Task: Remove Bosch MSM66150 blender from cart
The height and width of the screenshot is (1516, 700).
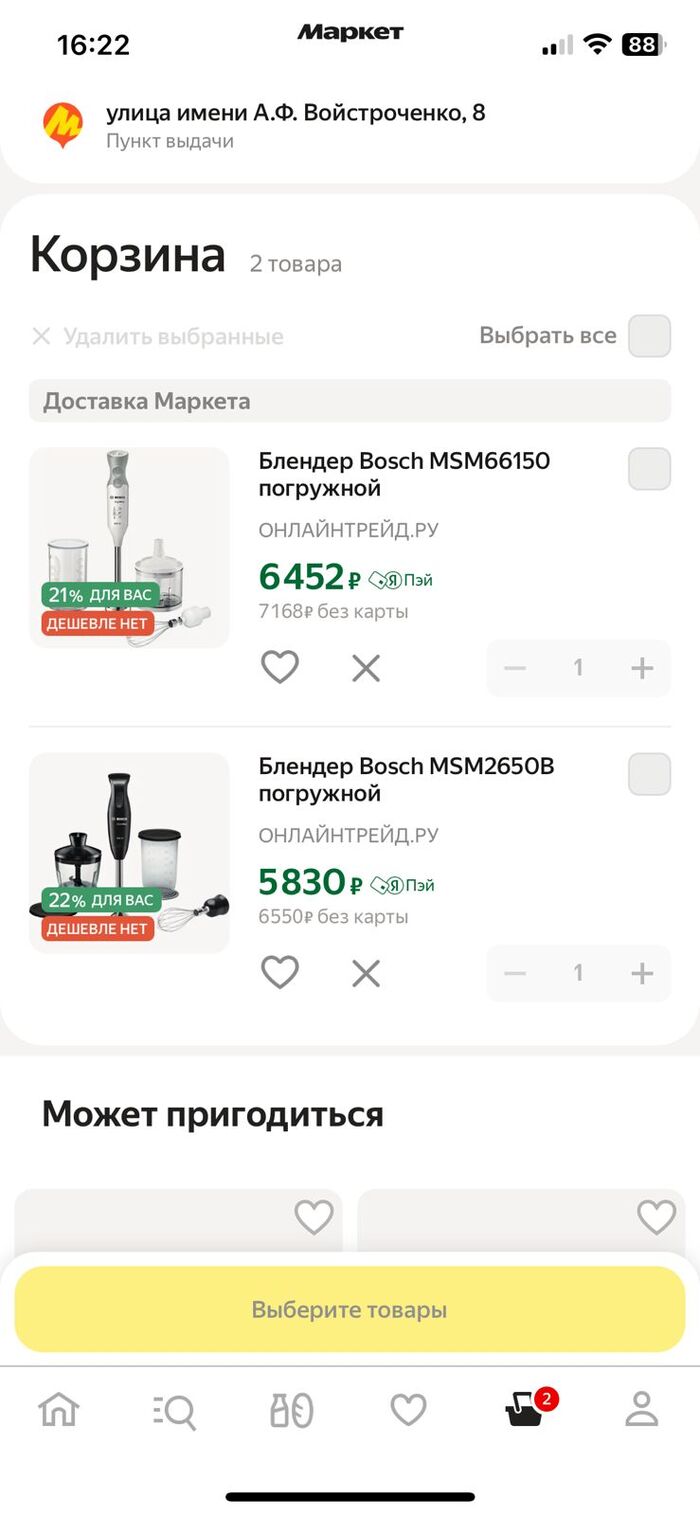Action: [366, 668]
